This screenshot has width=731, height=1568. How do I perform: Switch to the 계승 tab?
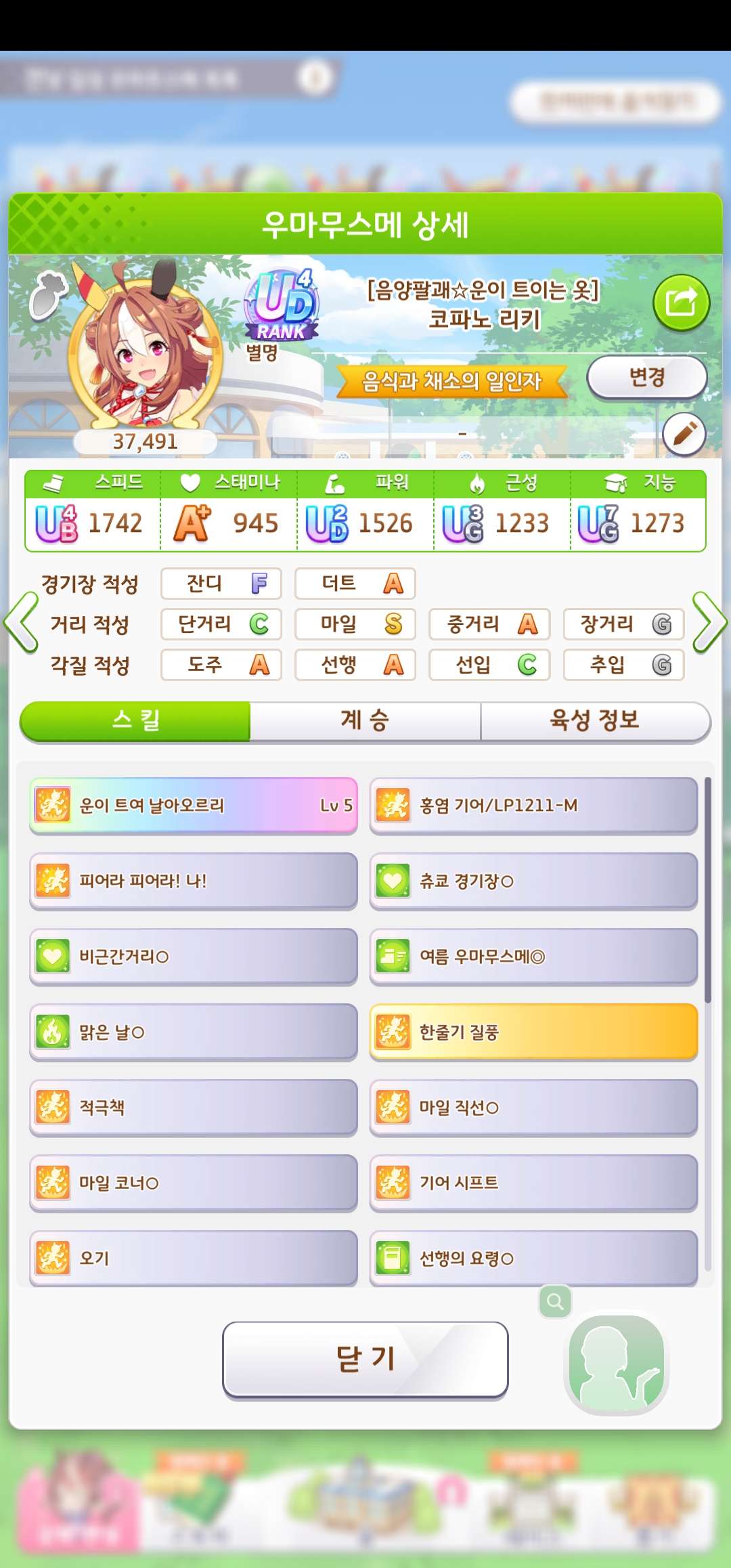point(365,720)
